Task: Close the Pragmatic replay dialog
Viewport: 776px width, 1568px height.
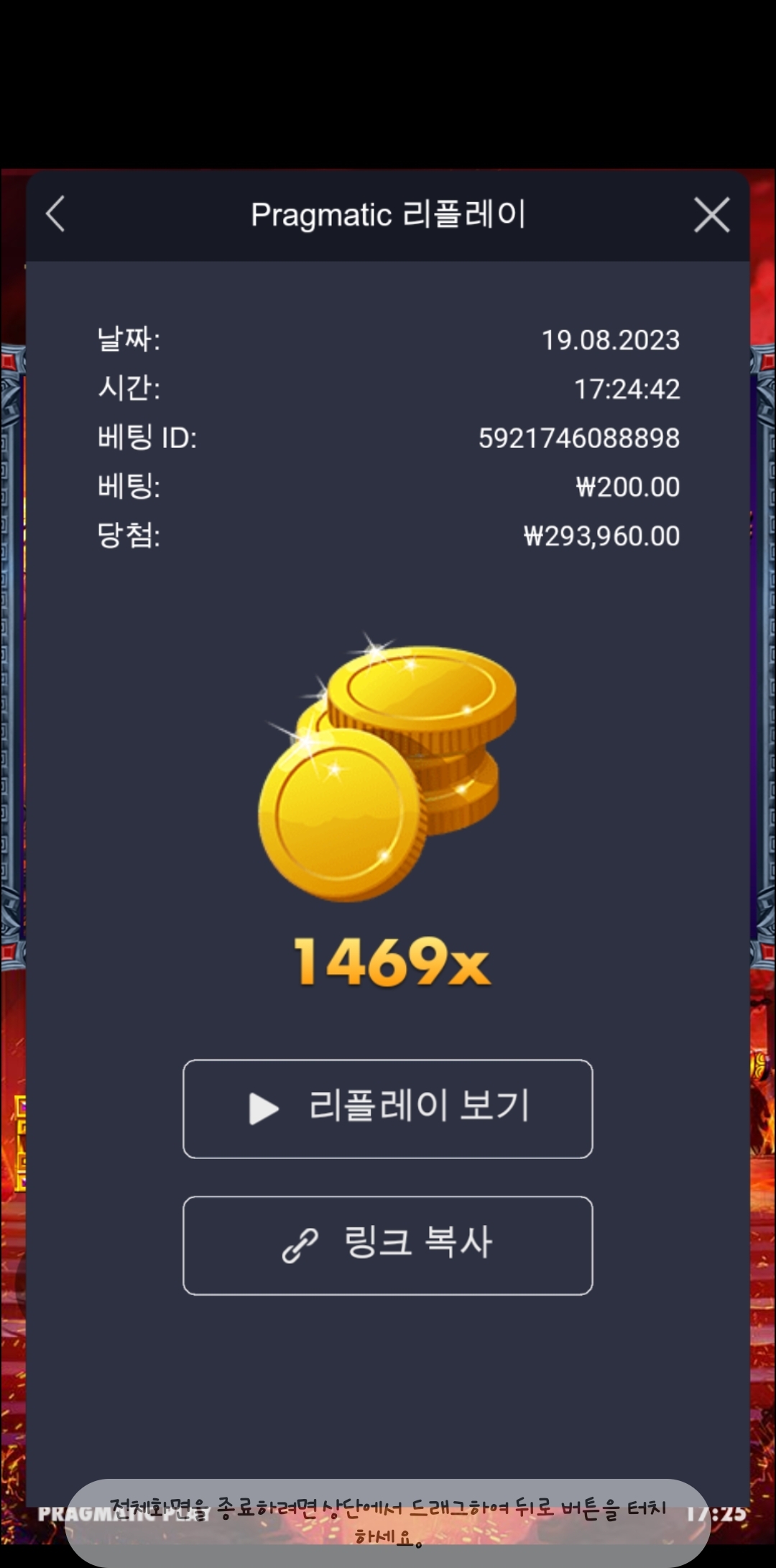Action: click(711, 214)
